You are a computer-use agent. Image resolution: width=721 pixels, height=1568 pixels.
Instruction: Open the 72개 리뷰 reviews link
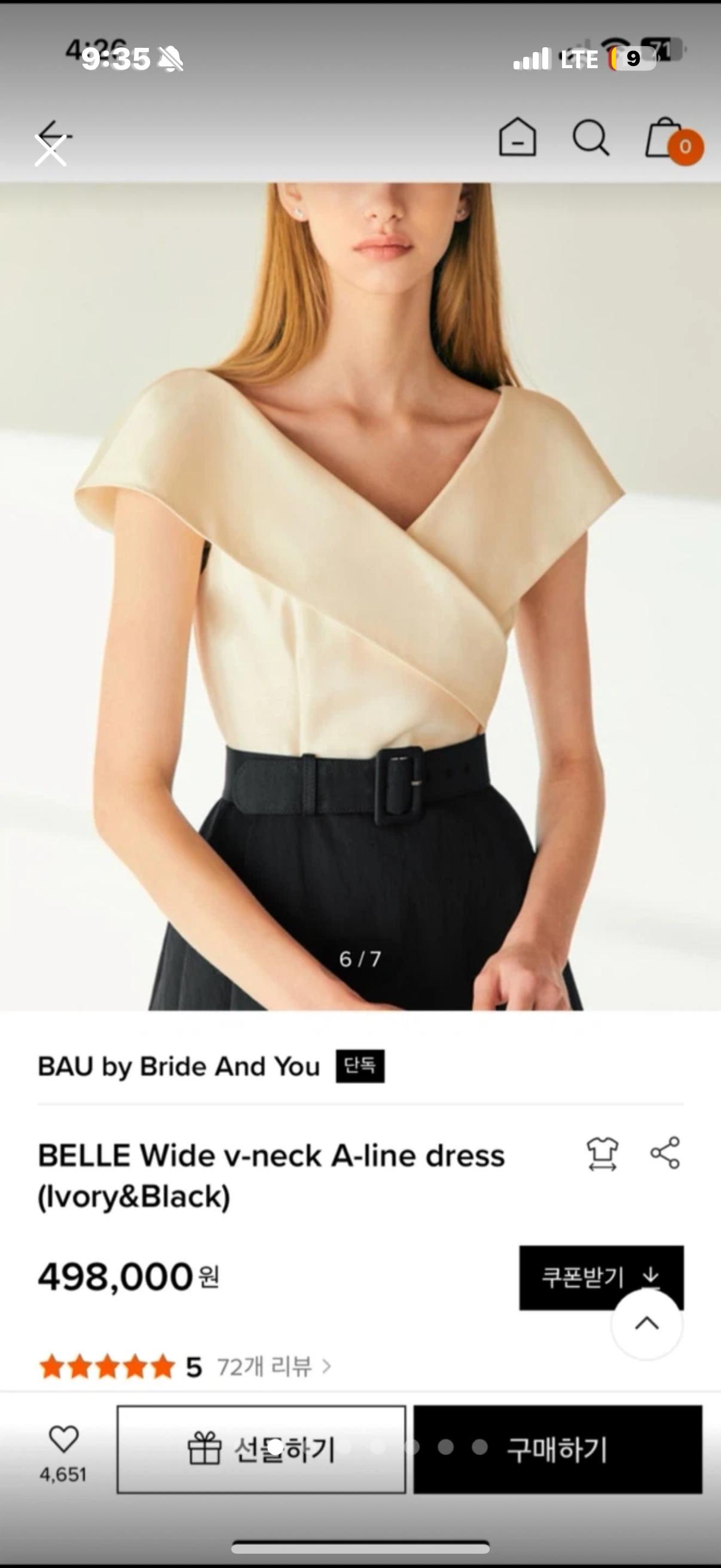pyautogui.click(x=274, y=1366)
